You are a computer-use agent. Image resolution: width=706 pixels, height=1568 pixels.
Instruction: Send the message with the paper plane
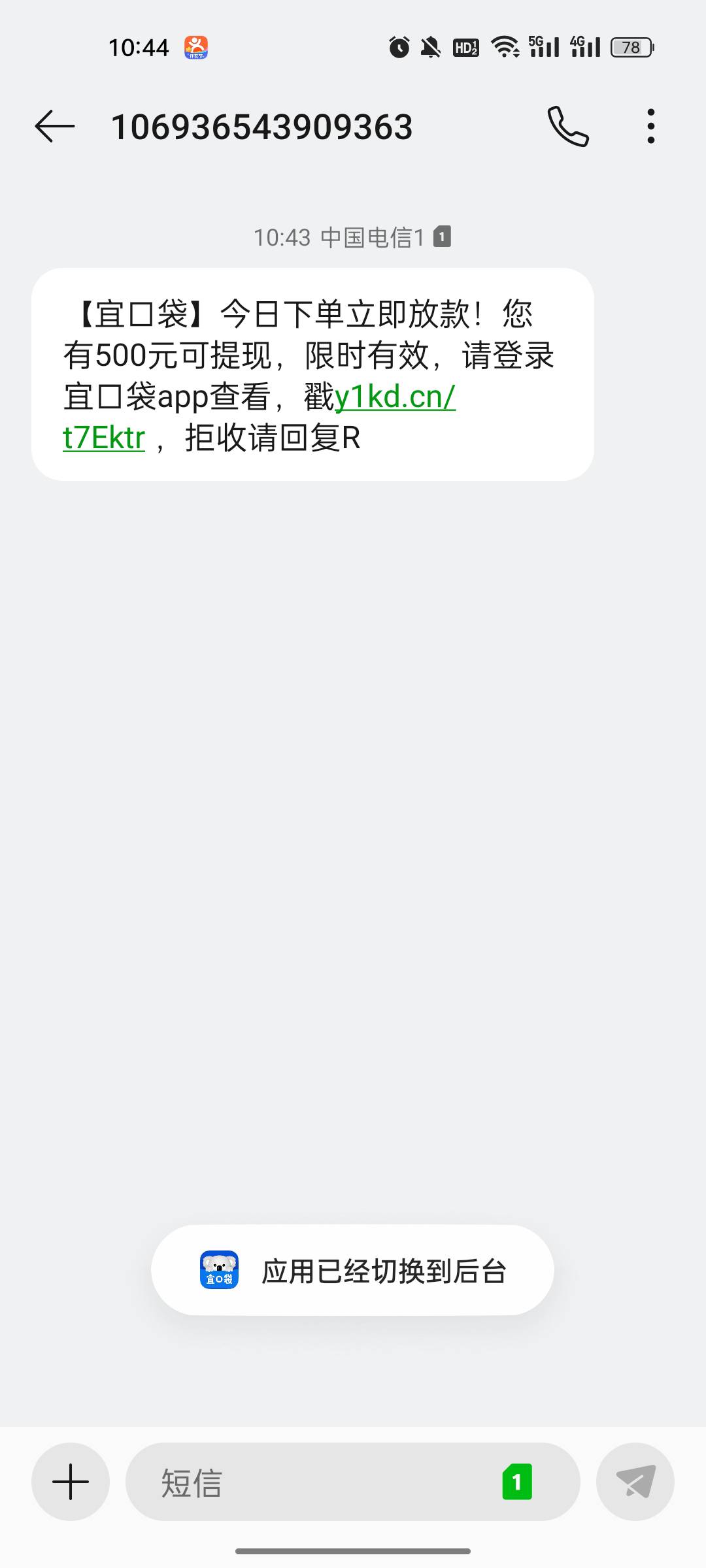(x=635, y=1481)
